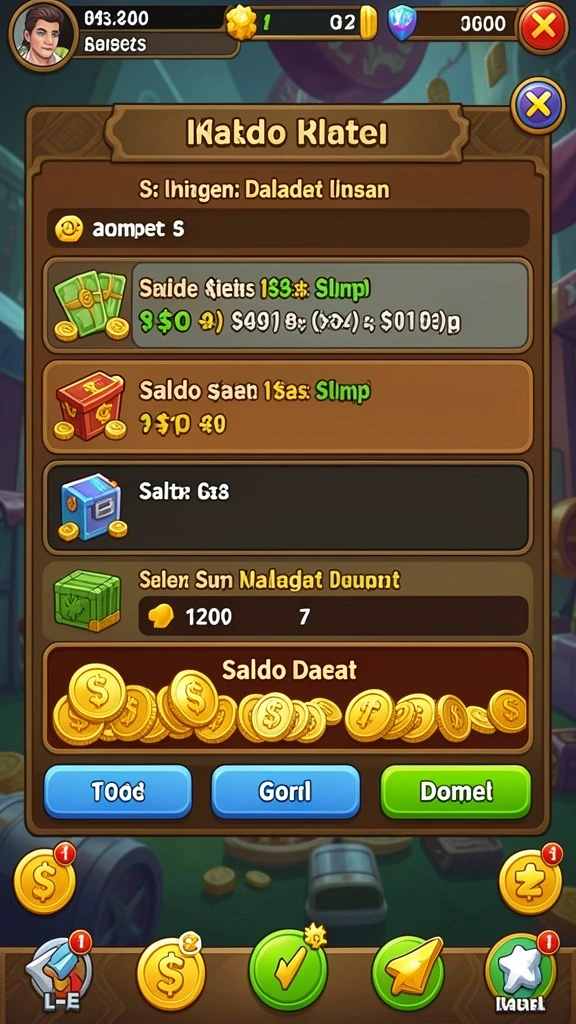Select the green cash bundle offer
The width and height of the screenshot is (576, 1024).
click(287, 305)
